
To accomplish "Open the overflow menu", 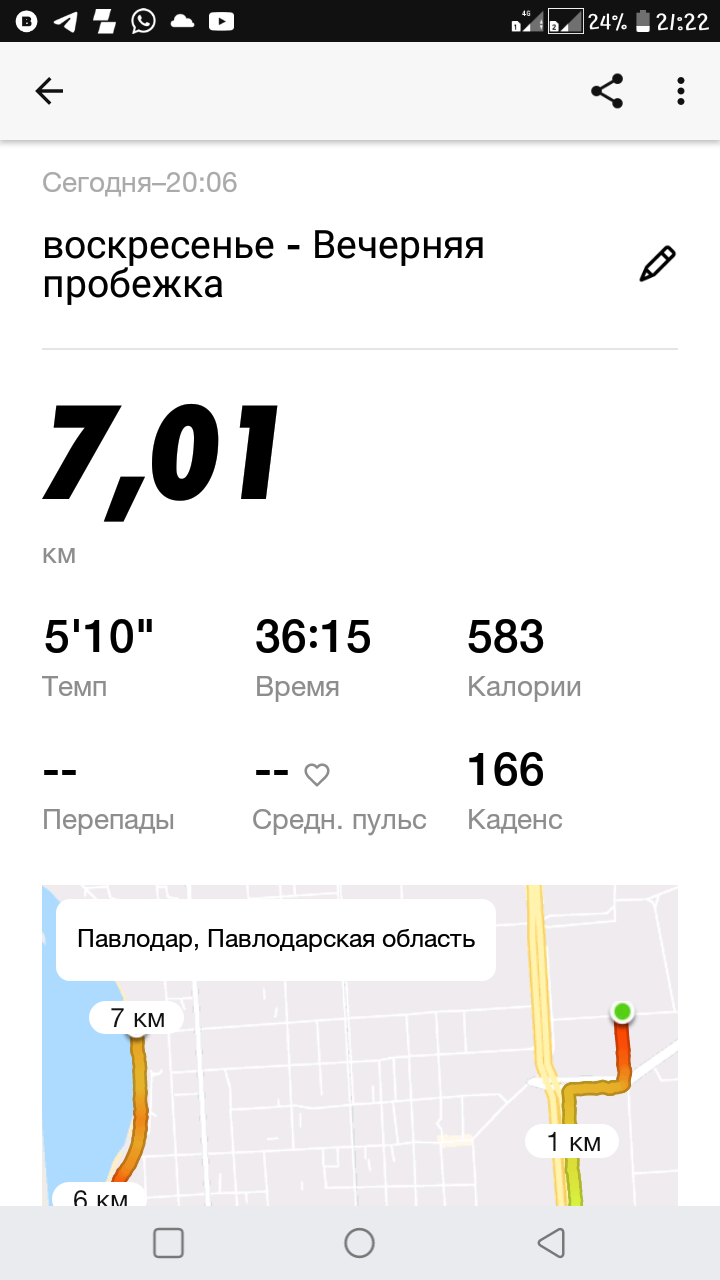I will (681, 91).
